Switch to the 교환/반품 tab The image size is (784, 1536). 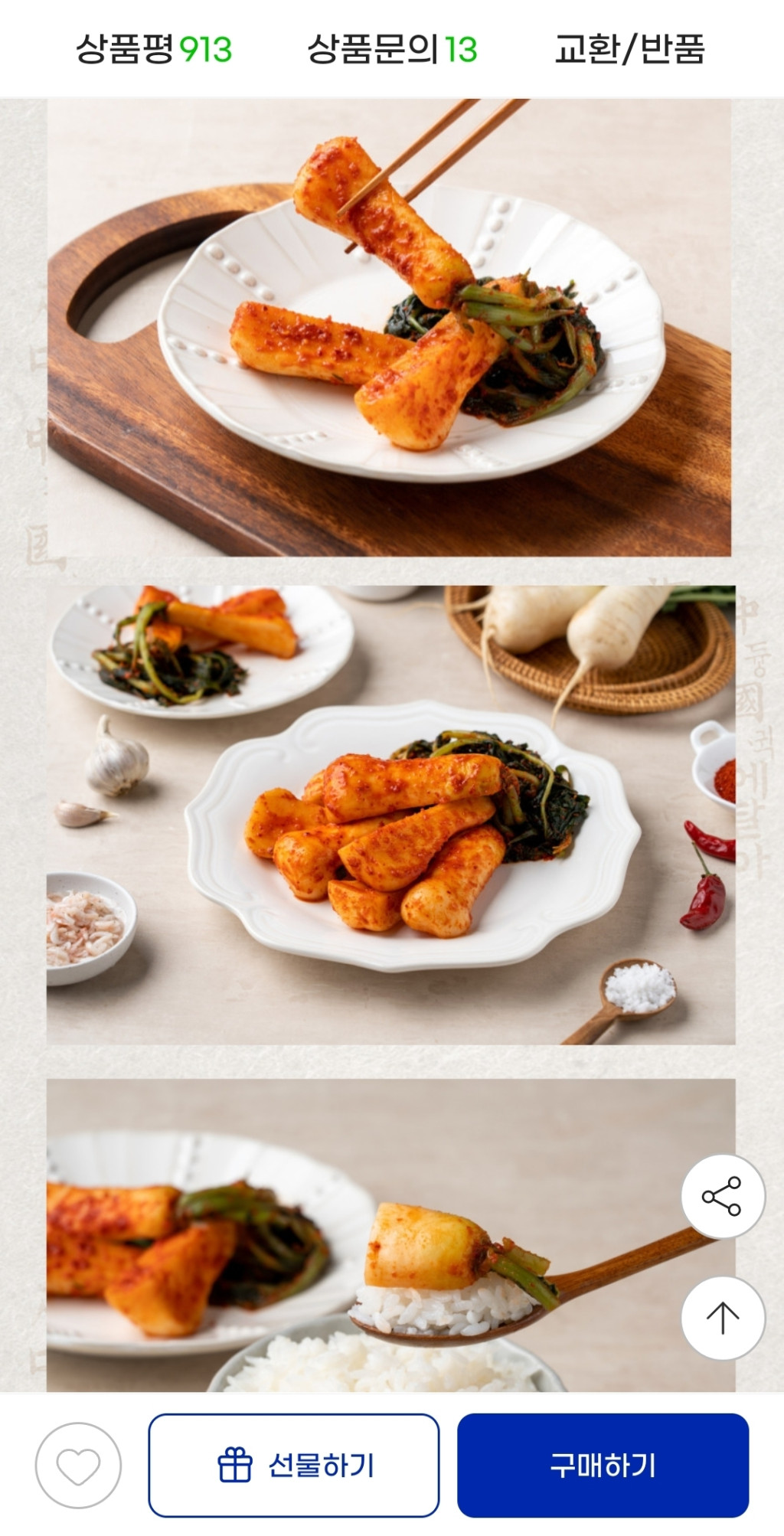(x=629, y=49)
